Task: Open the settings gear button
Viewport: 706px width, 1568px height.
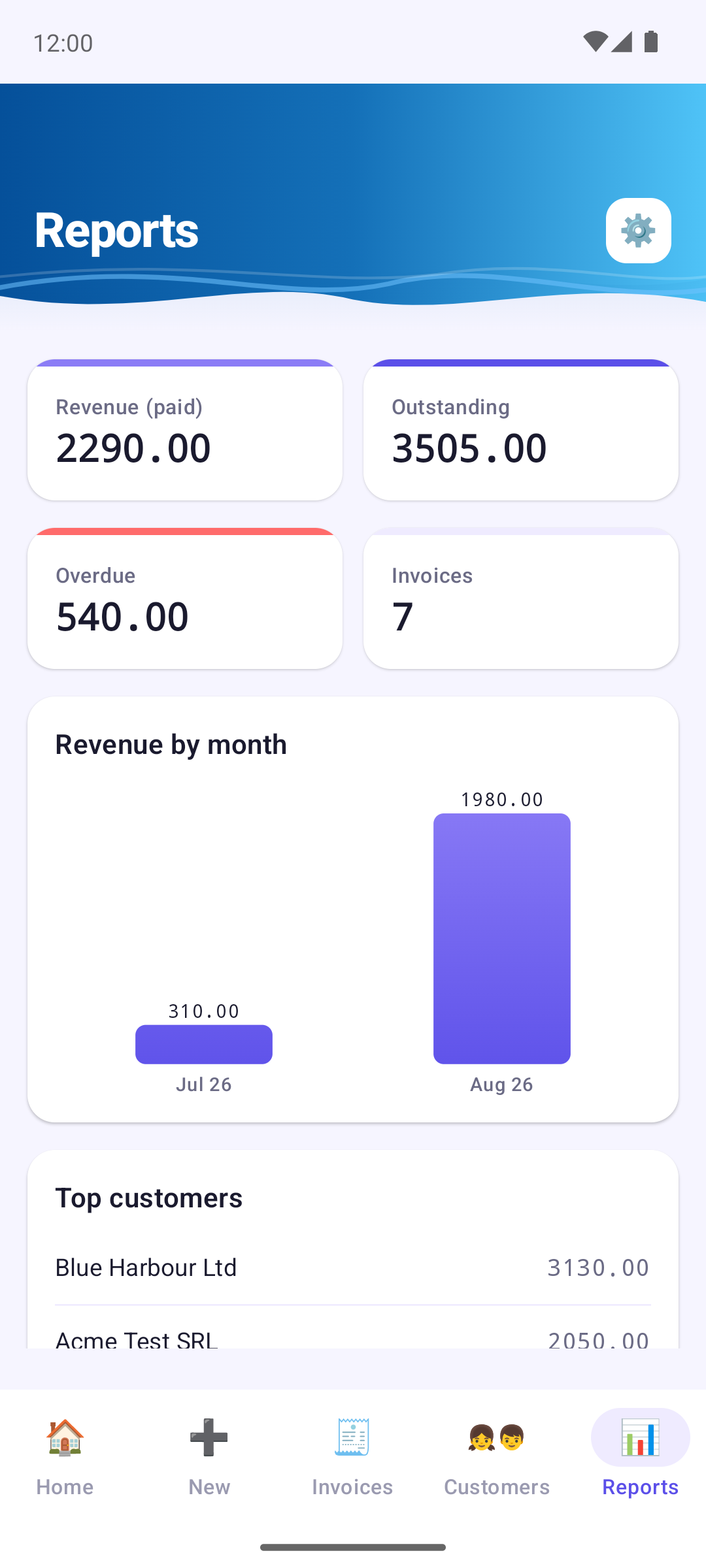Action: (x=638, y=231)
